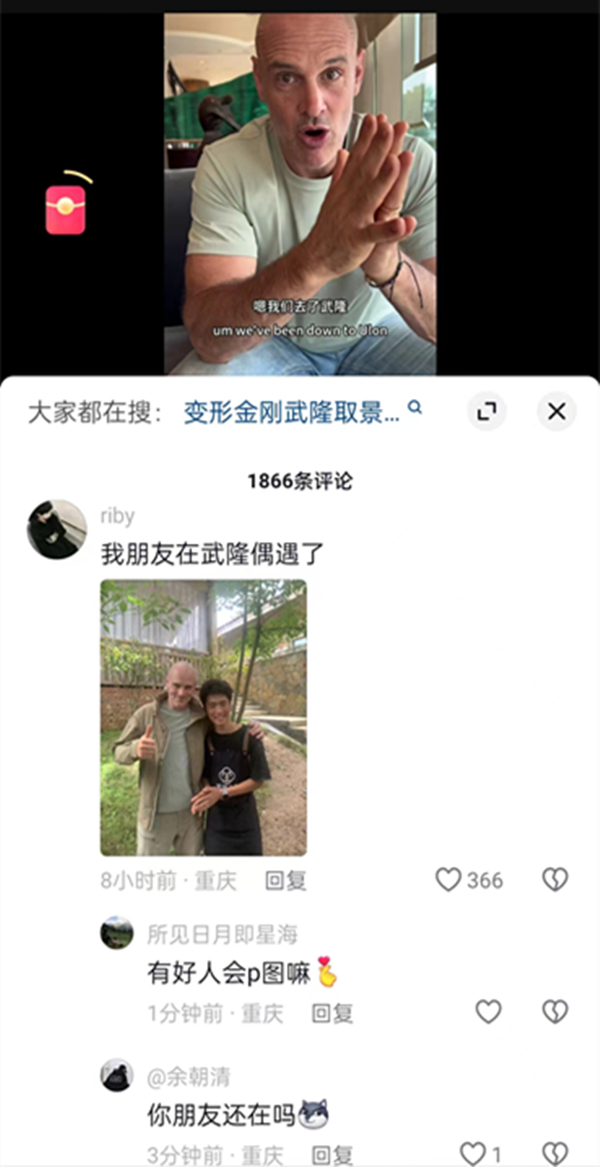Reply to 余朝清's comment
The width and height of the screenshot is (600, 1167).
332,1154
